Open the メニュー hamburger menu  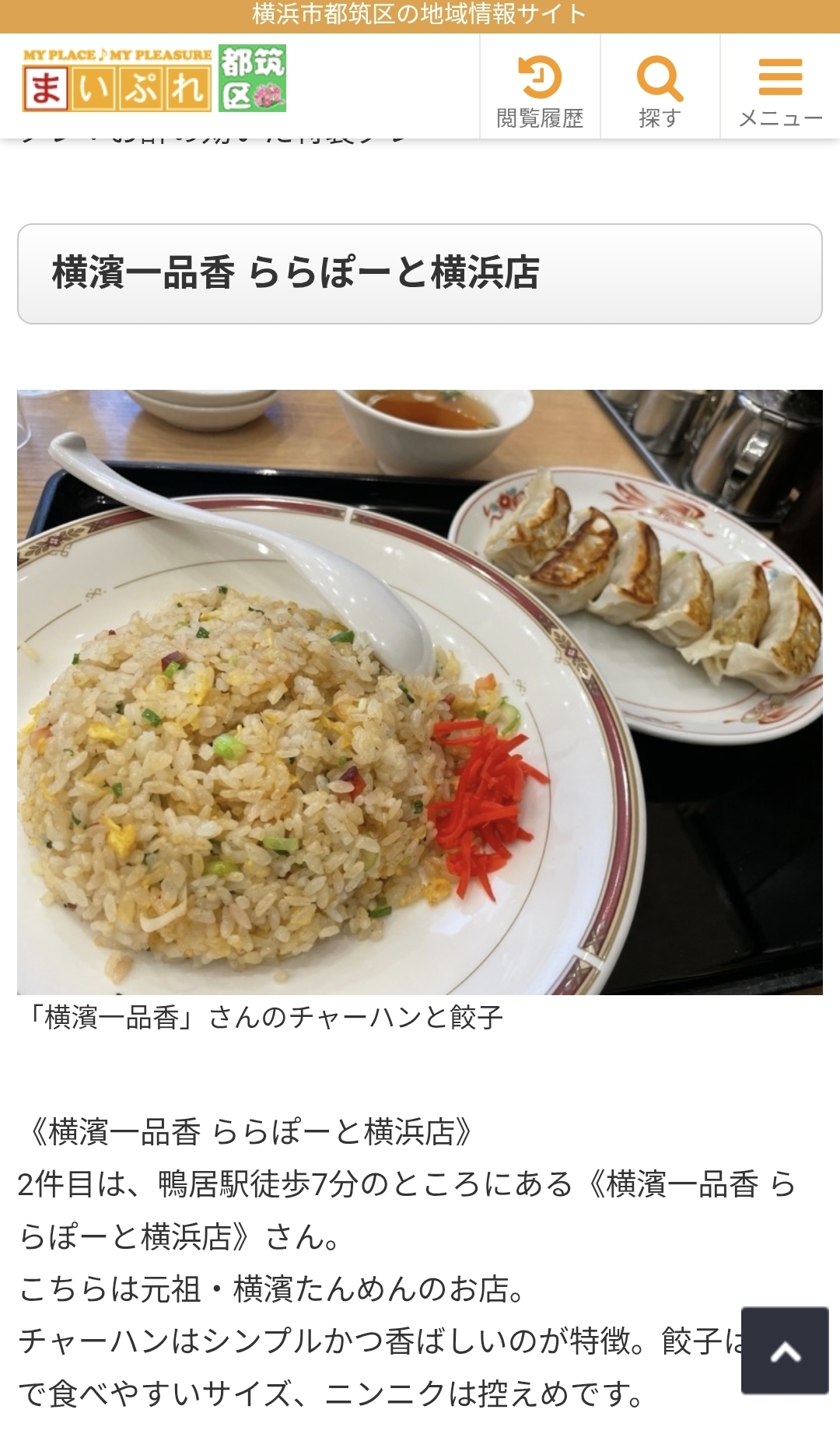779,89
